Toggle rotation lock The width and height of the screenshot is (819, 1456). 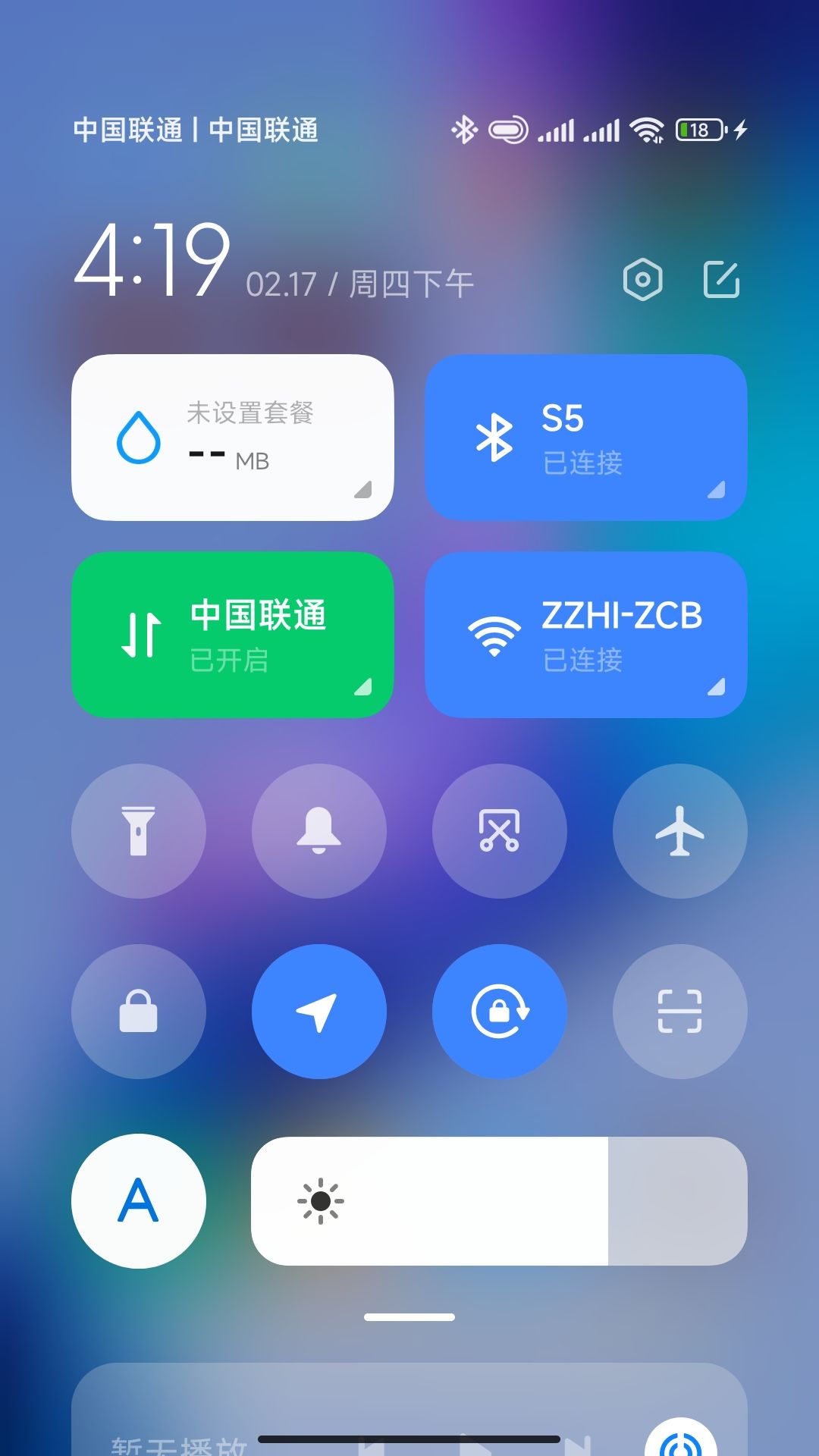coord(500,1012)
